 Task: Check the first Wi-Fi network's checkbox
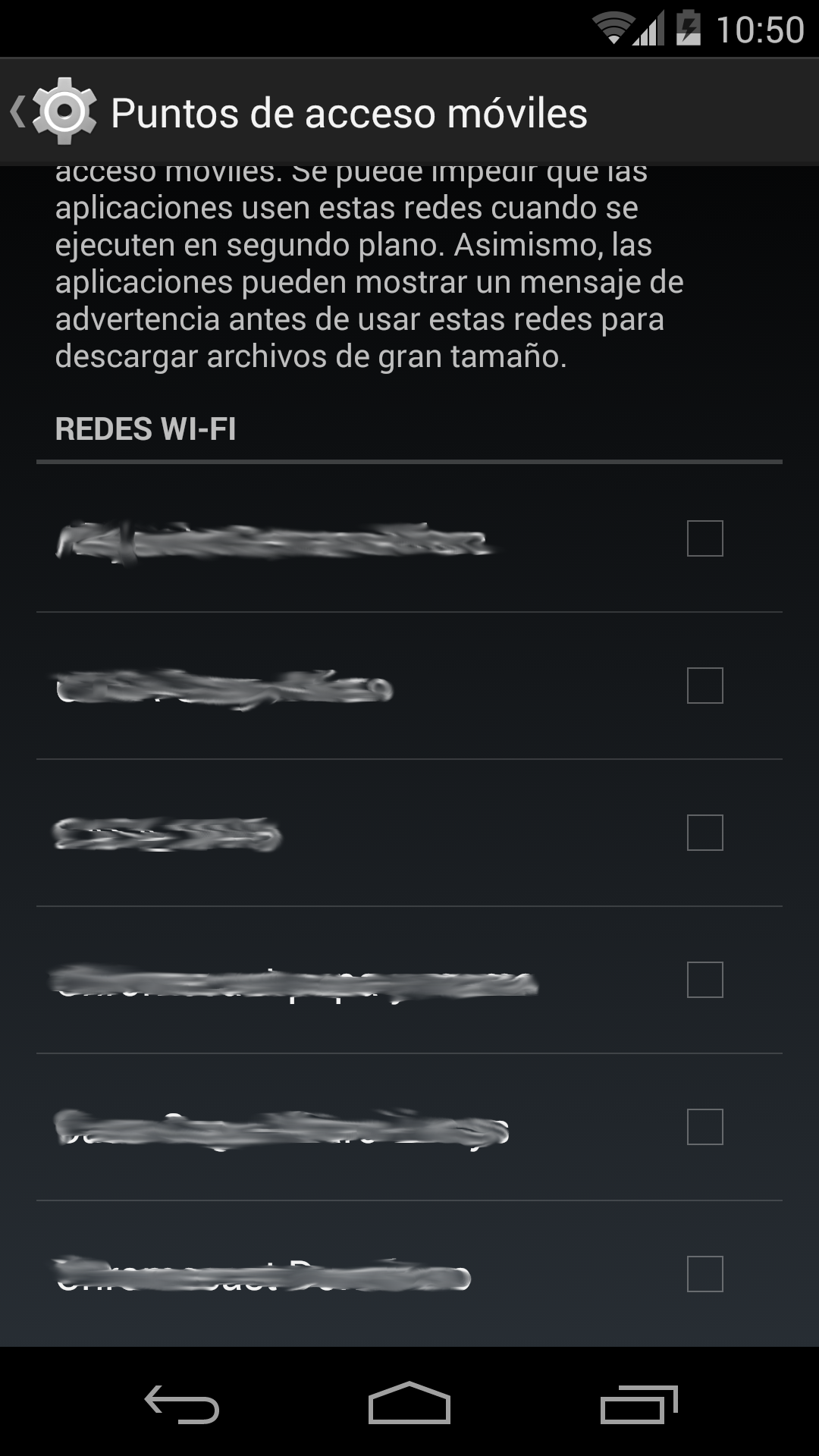704,538
